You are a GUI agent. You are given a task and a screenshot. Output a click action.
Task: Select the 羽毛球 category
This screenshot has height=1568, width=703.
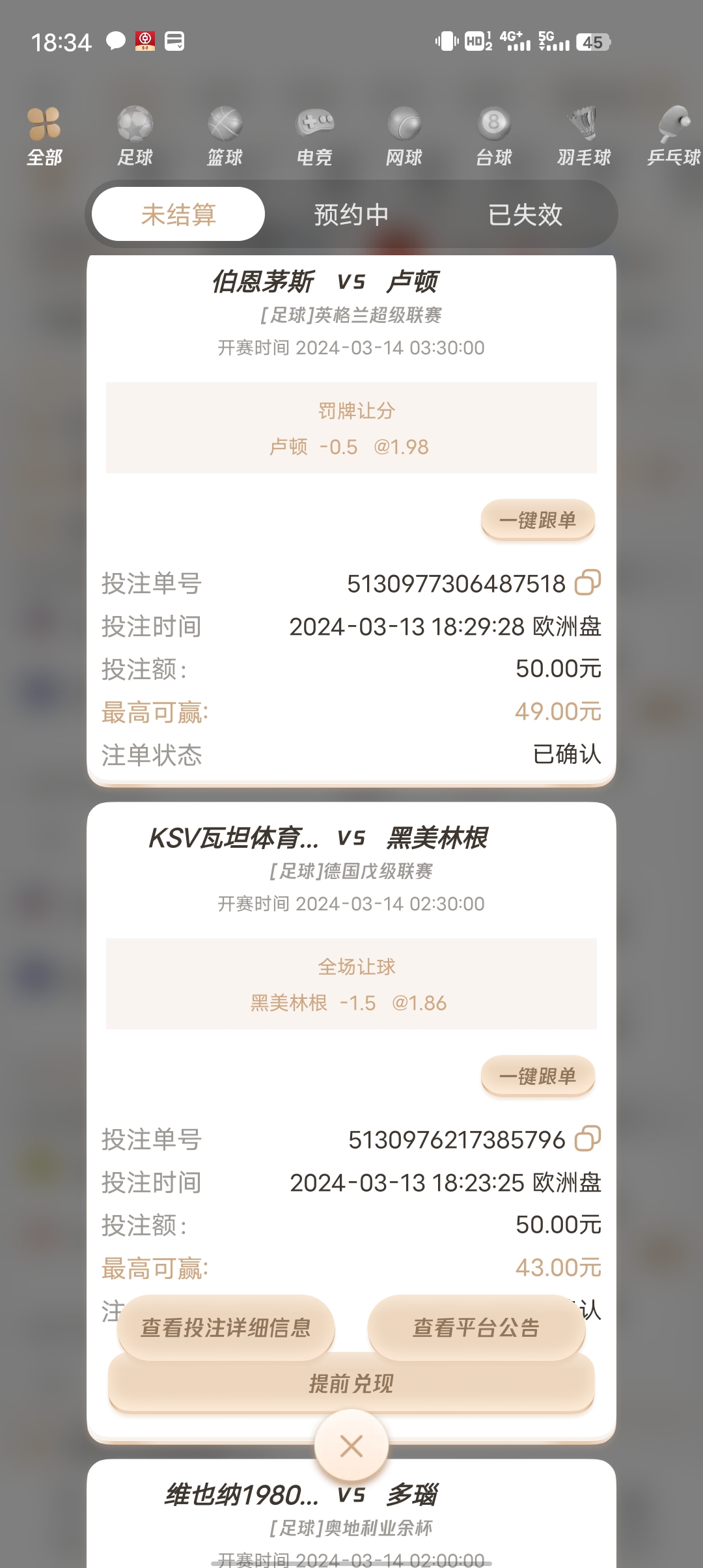(x=584, y=136)
